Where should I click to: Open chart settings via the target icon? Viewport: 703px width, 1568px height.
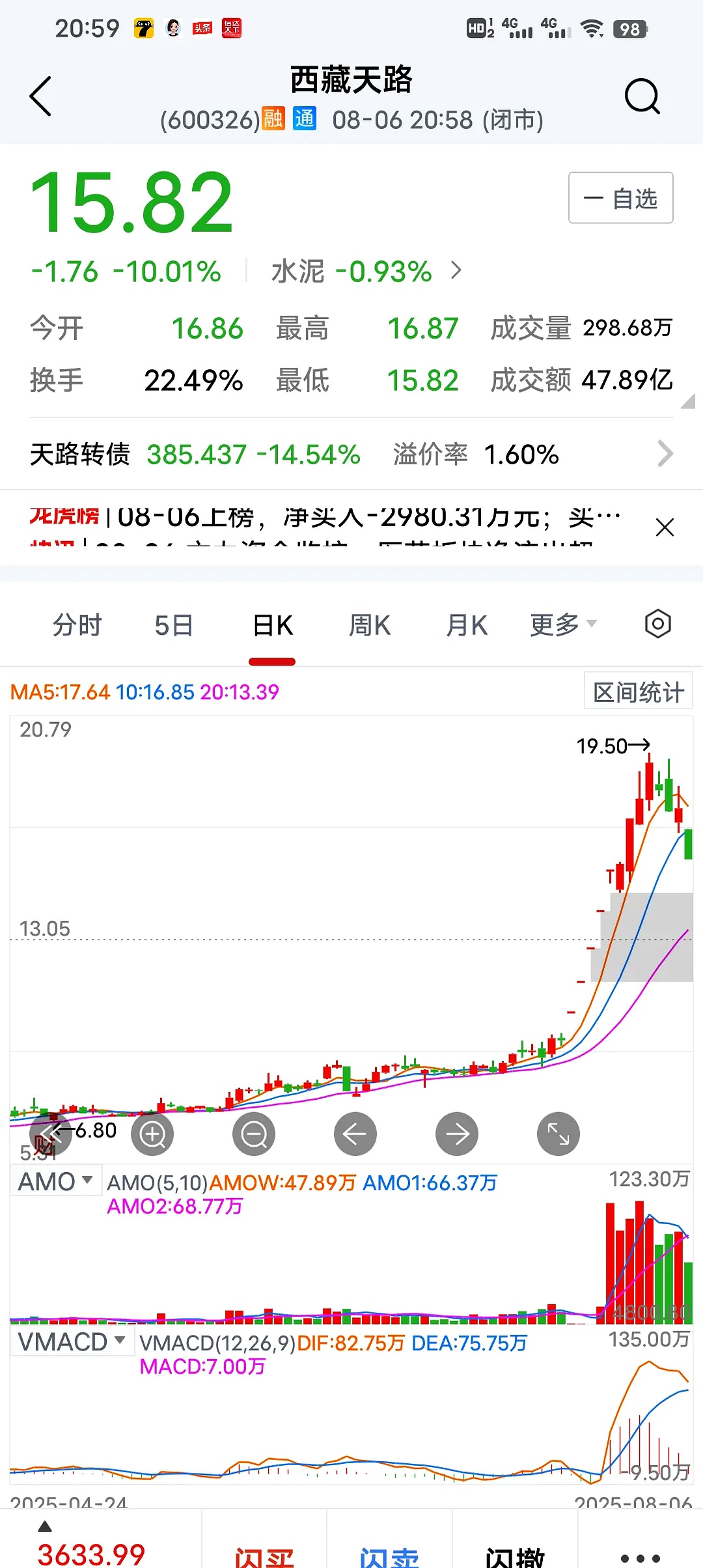[657, 623]
